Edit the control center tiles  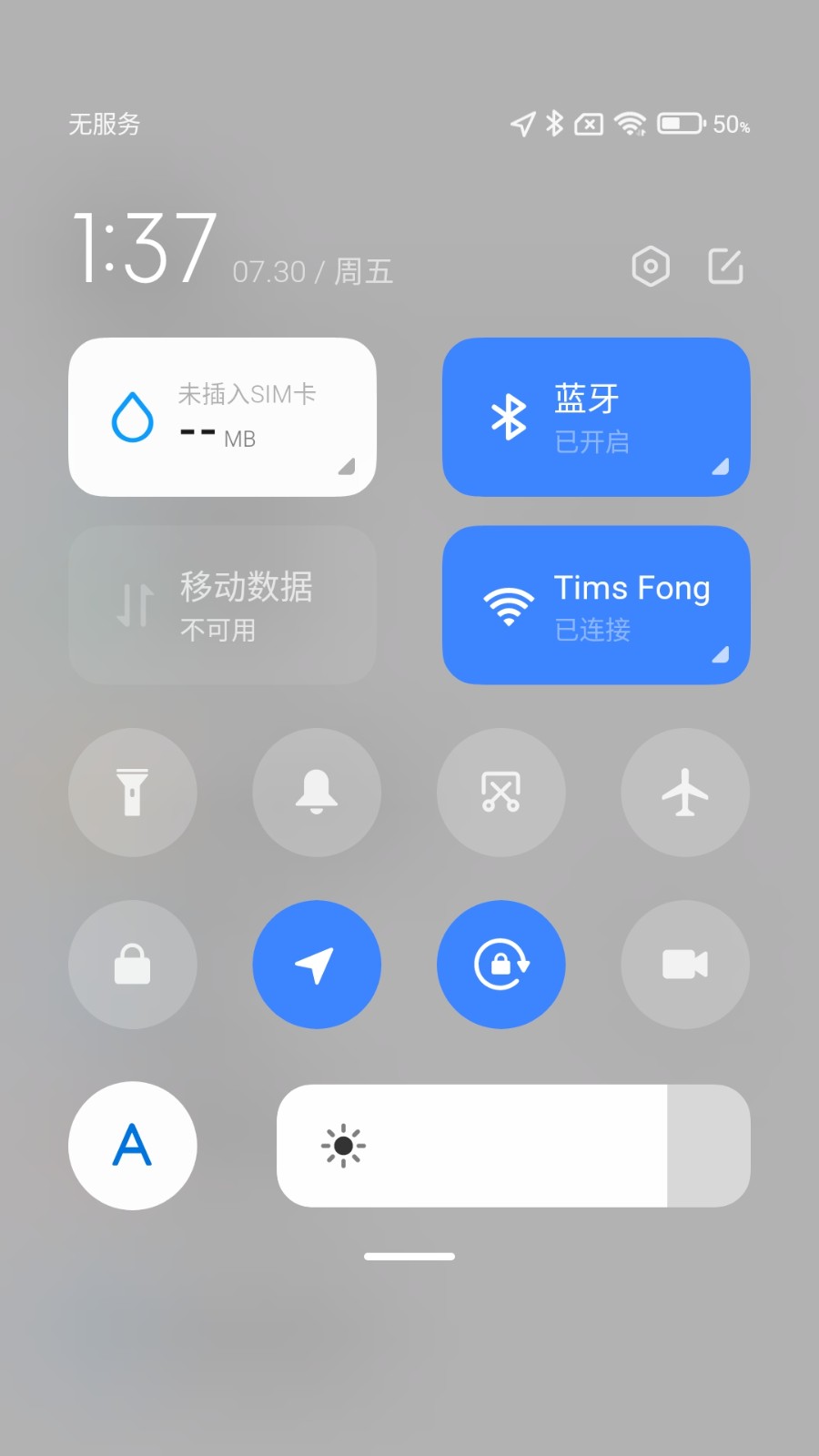(725, 267)
